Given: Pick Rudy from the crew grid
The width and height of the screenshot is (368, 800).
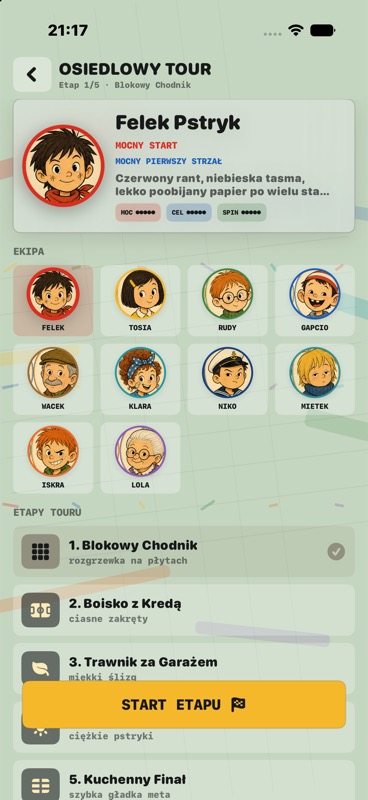Looking at the screenshot, I should (x=228, y=301).
